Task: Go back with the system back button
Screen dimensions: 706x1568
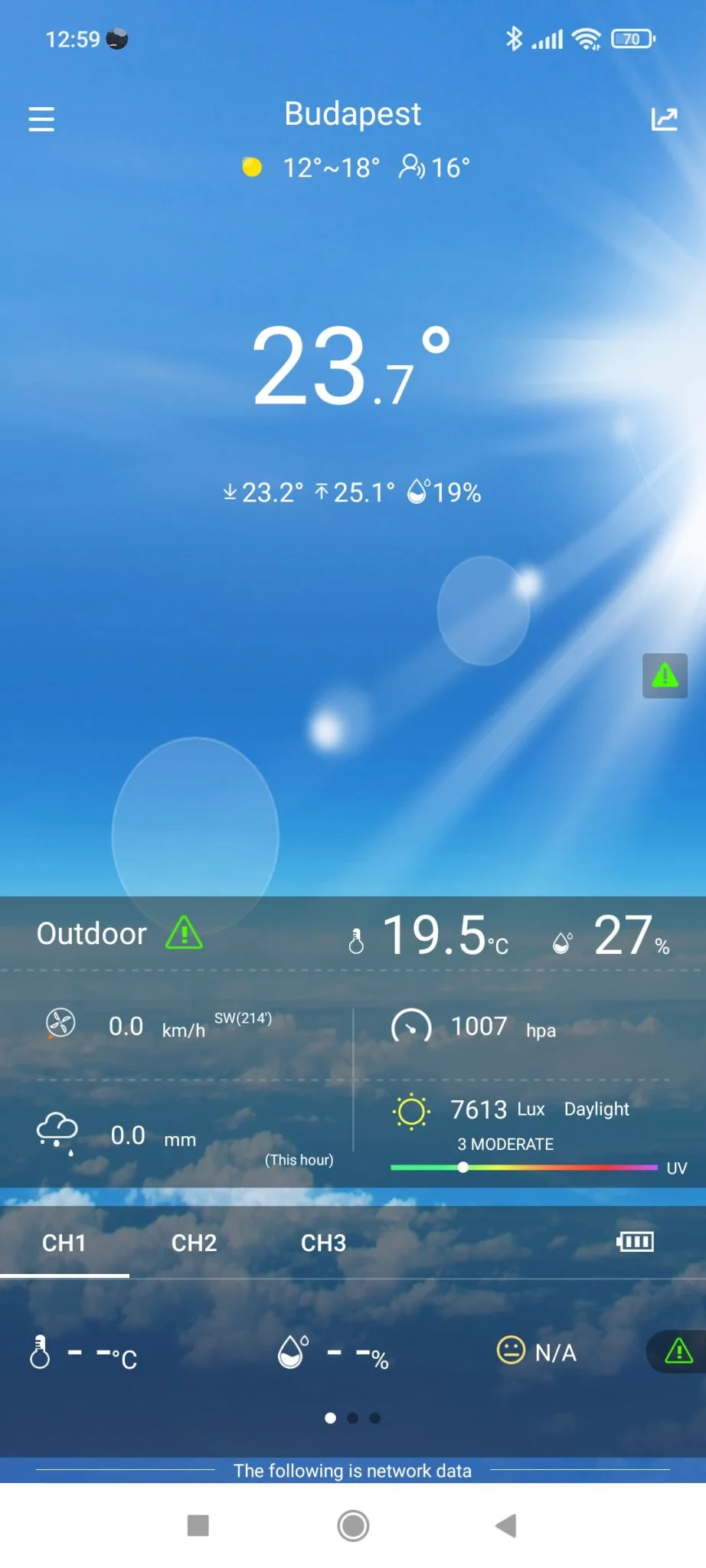Action: click(x=506, y=1525)
